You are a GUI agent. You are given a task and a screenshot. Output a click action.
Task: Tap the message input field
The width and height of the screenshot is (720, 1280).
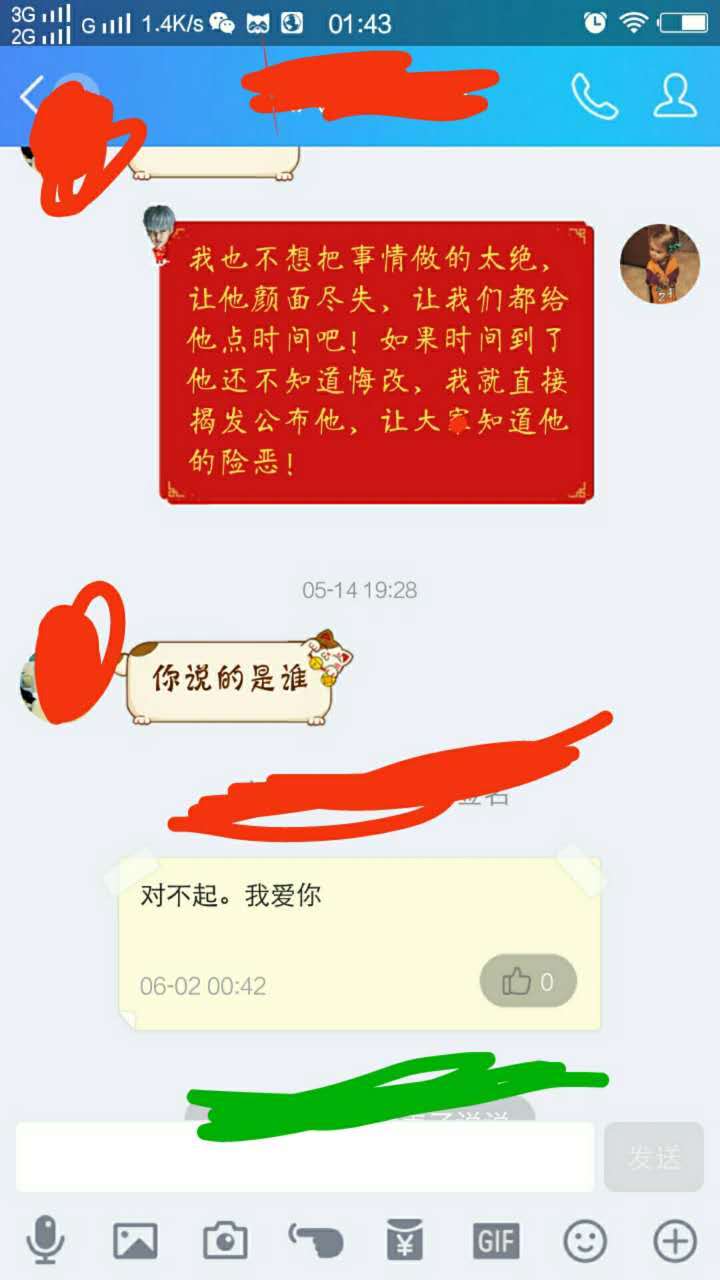305,1157
